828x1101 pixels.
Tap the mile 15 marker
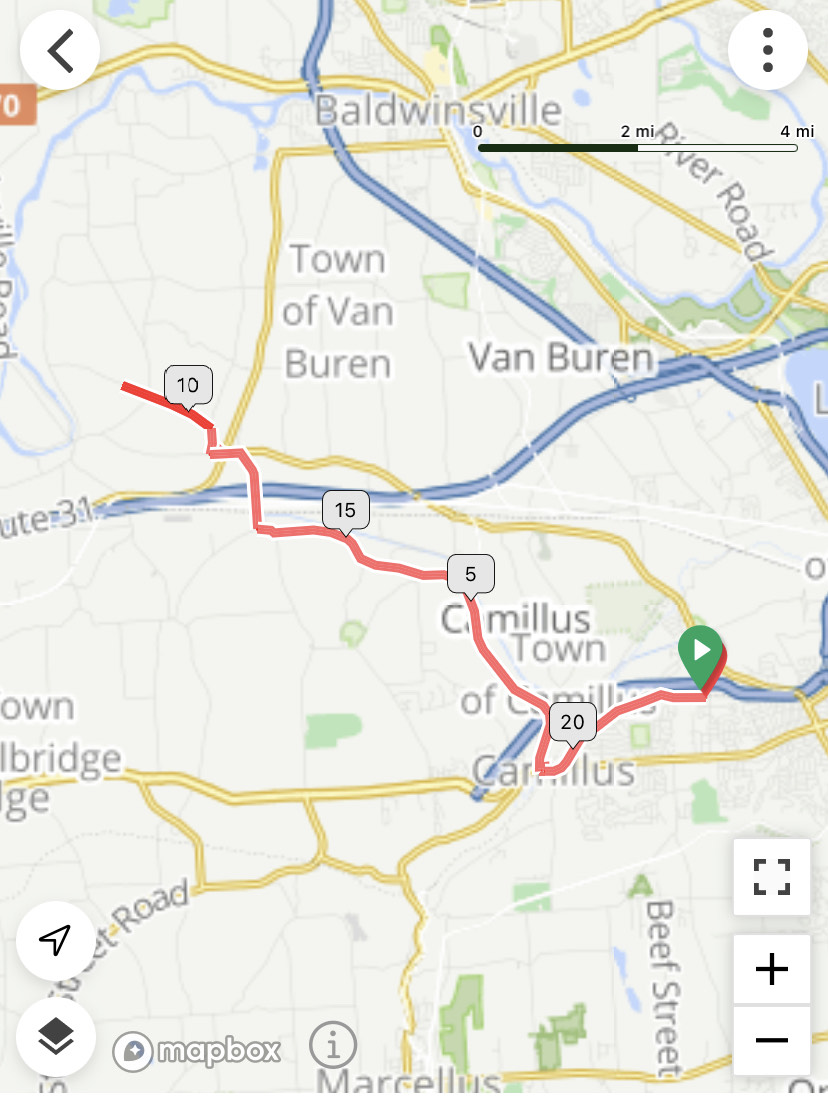345,510
